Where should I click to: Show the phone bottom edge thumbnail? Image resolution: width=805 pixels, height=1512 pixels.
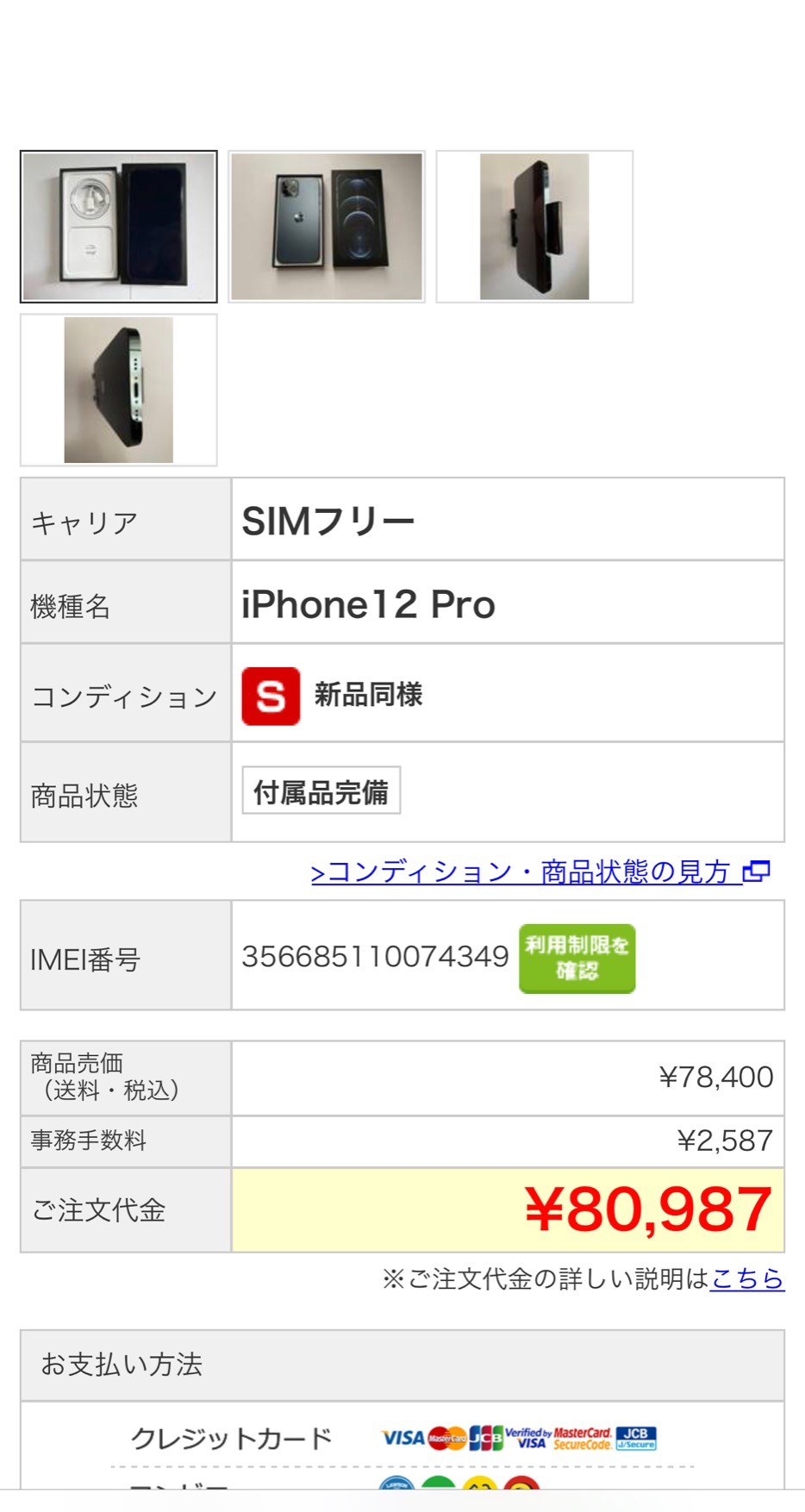(119, 390)
